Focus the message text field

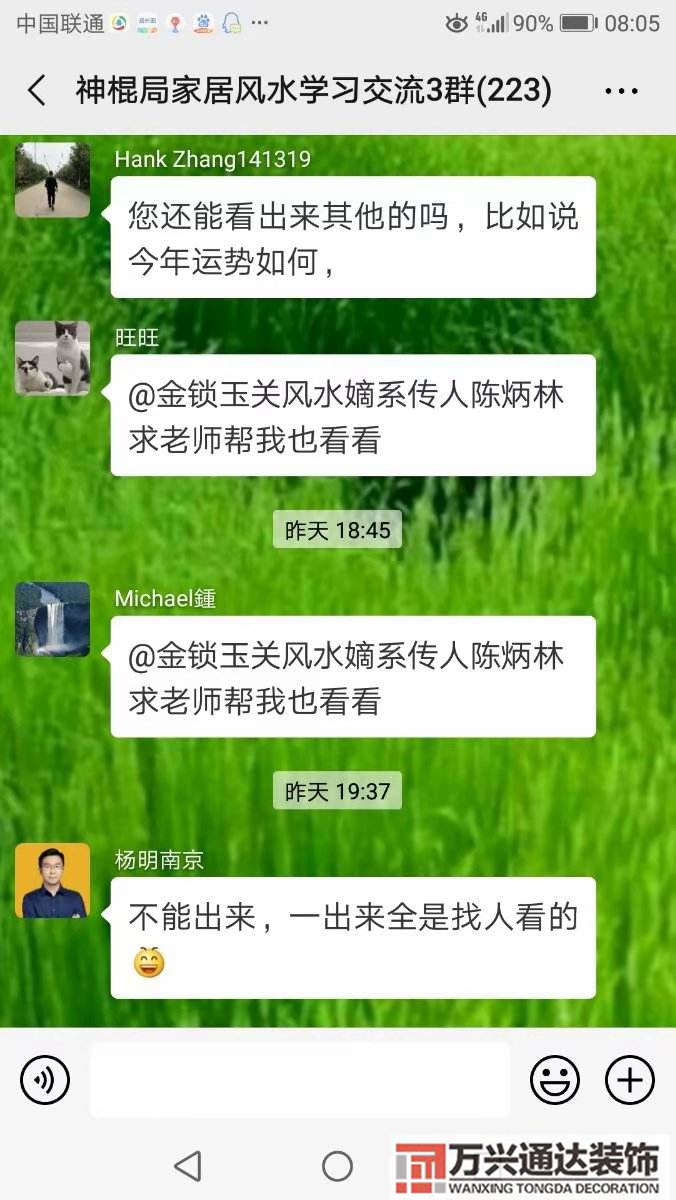click(300, 1080)
